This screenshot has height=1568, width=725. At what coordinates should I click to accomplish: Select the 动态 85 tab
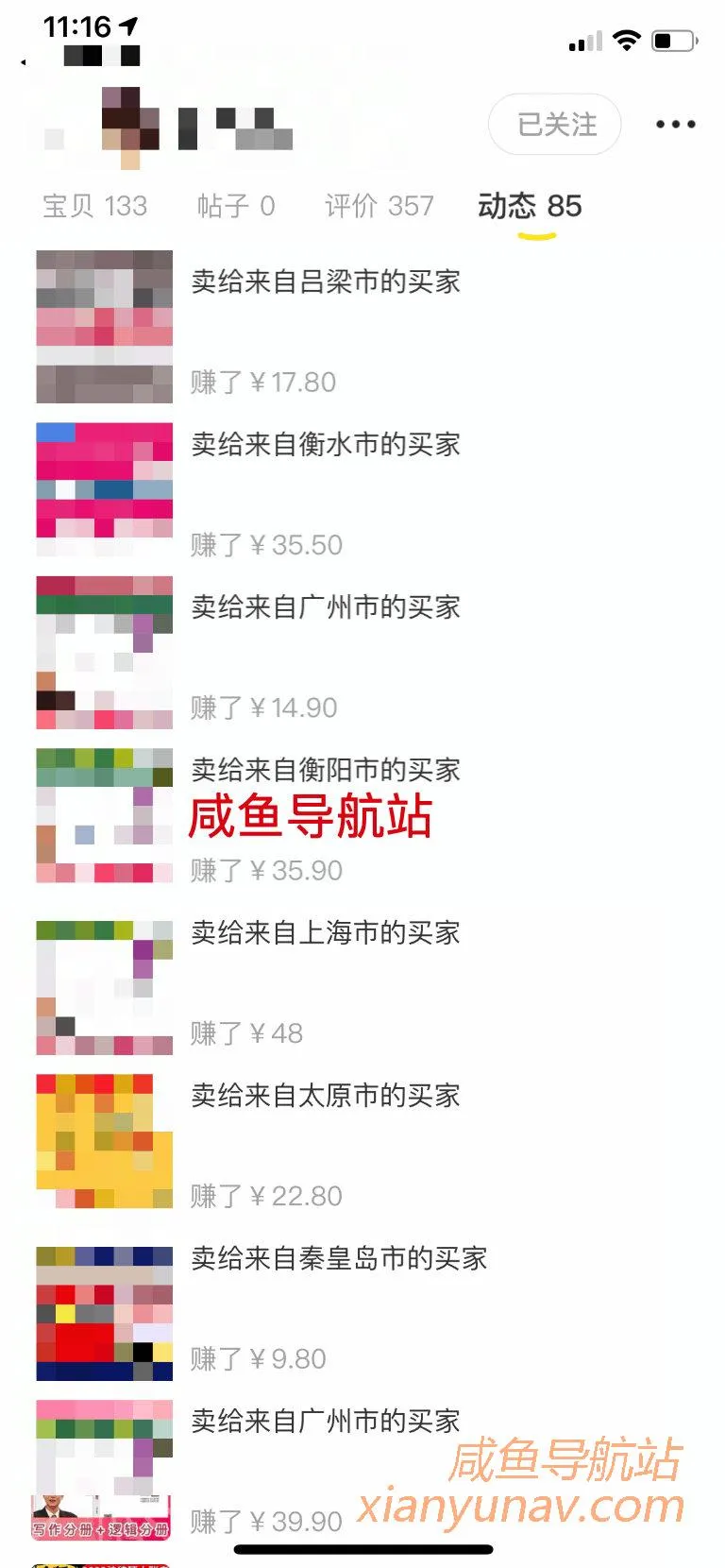531,206
